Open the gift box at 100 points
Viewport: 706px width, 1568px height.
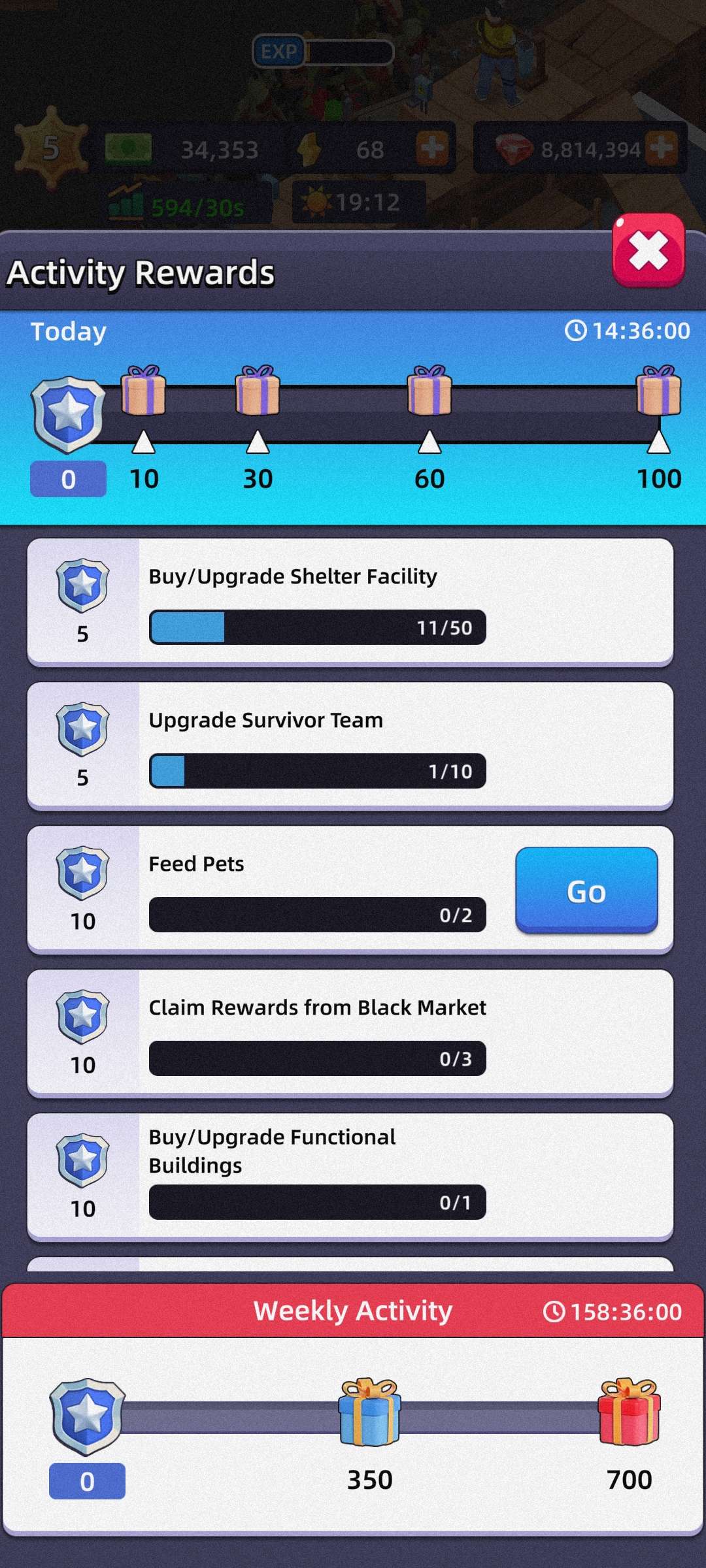coord(658,391)
